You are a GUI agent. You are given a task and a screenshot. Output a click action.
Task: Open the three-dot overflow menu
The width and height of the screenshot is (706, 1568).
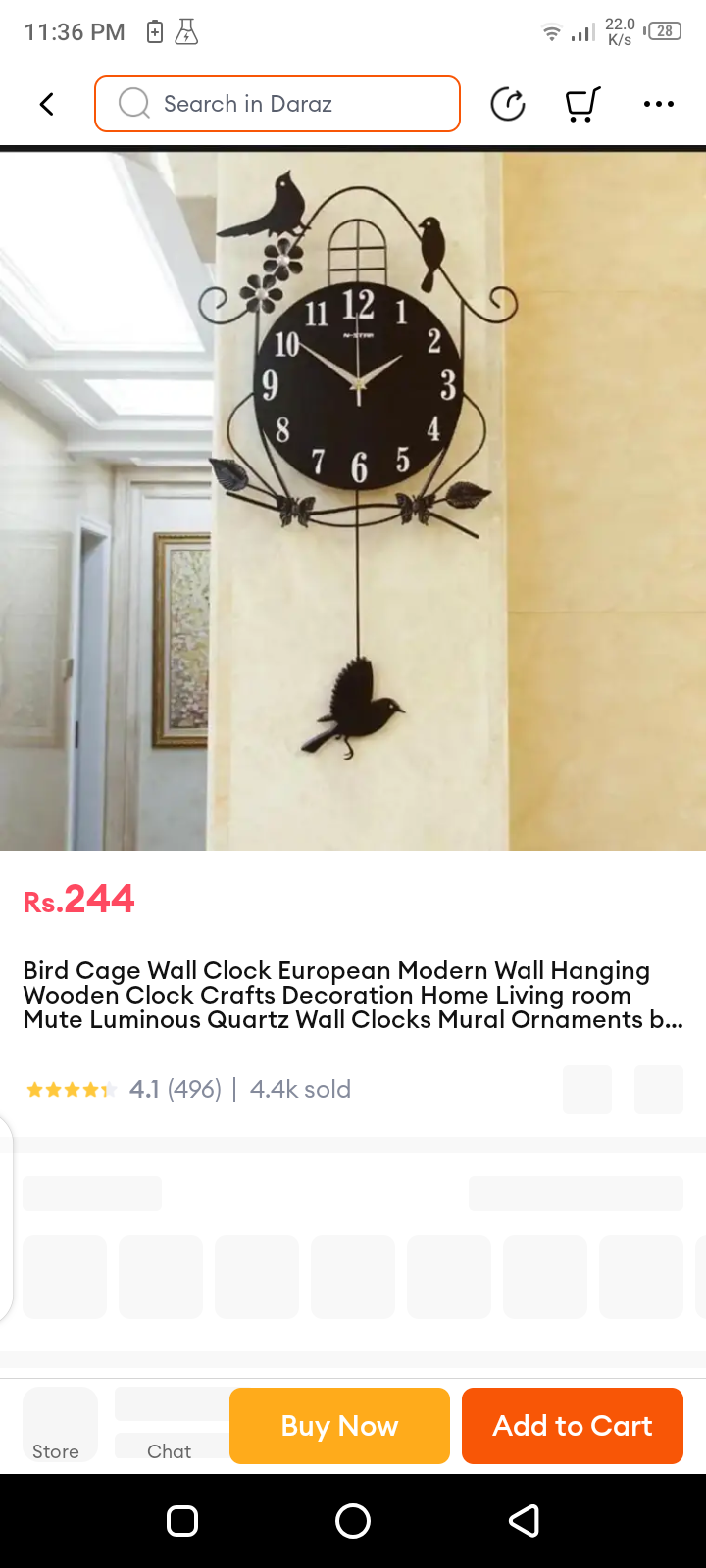(659, 104)
